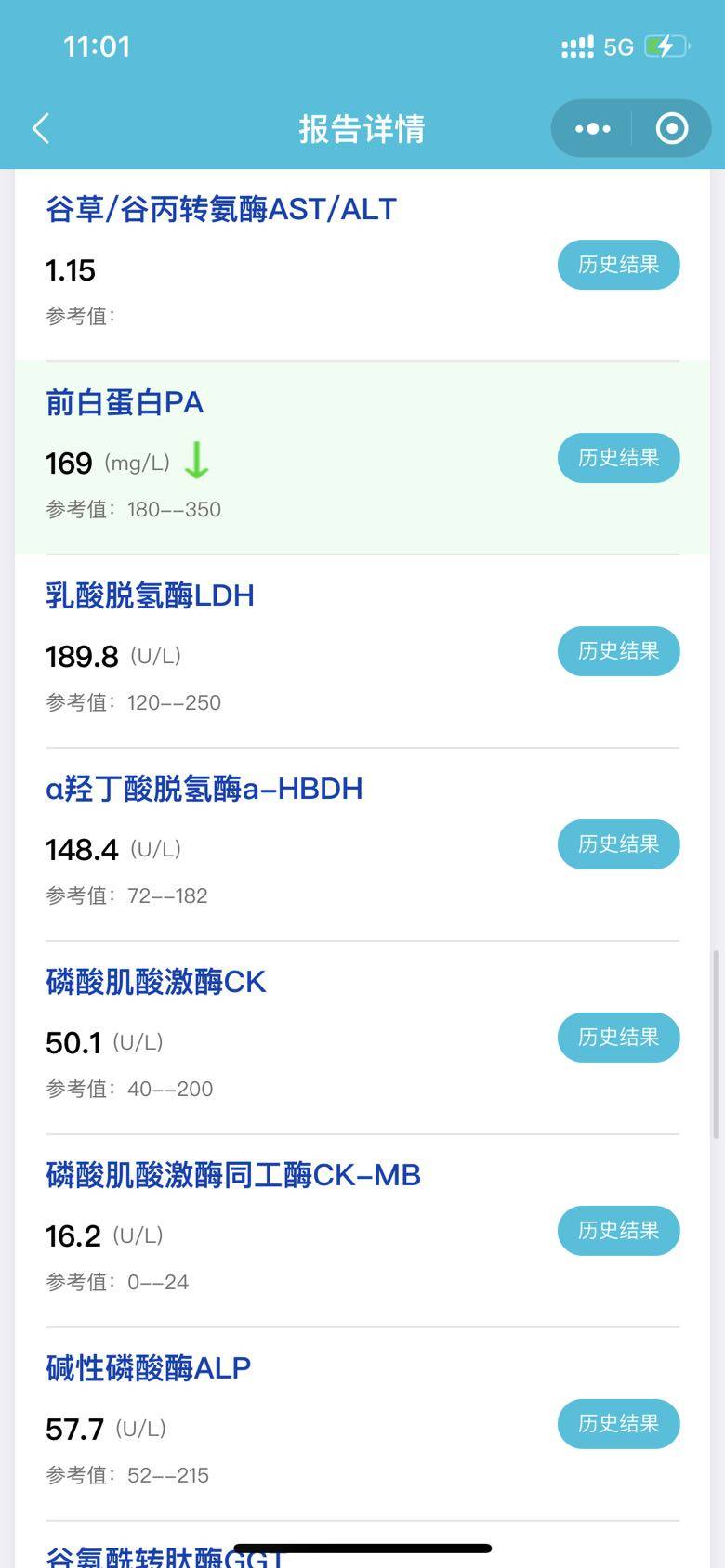Open the mini program more-options menu
725x1568 pixels.
pyautogui.click(x=592, y=128)
